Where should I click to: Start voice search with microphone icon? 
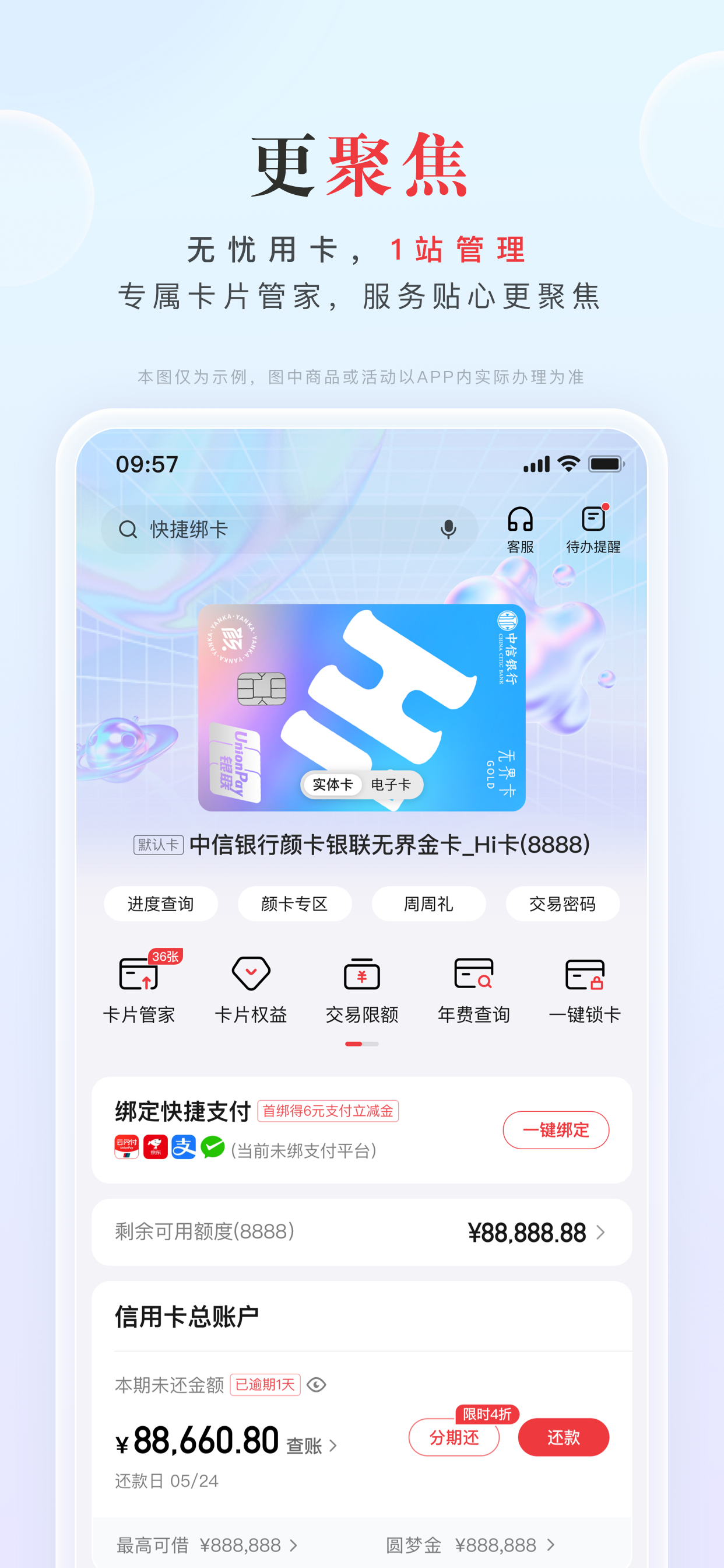point(448,529)
